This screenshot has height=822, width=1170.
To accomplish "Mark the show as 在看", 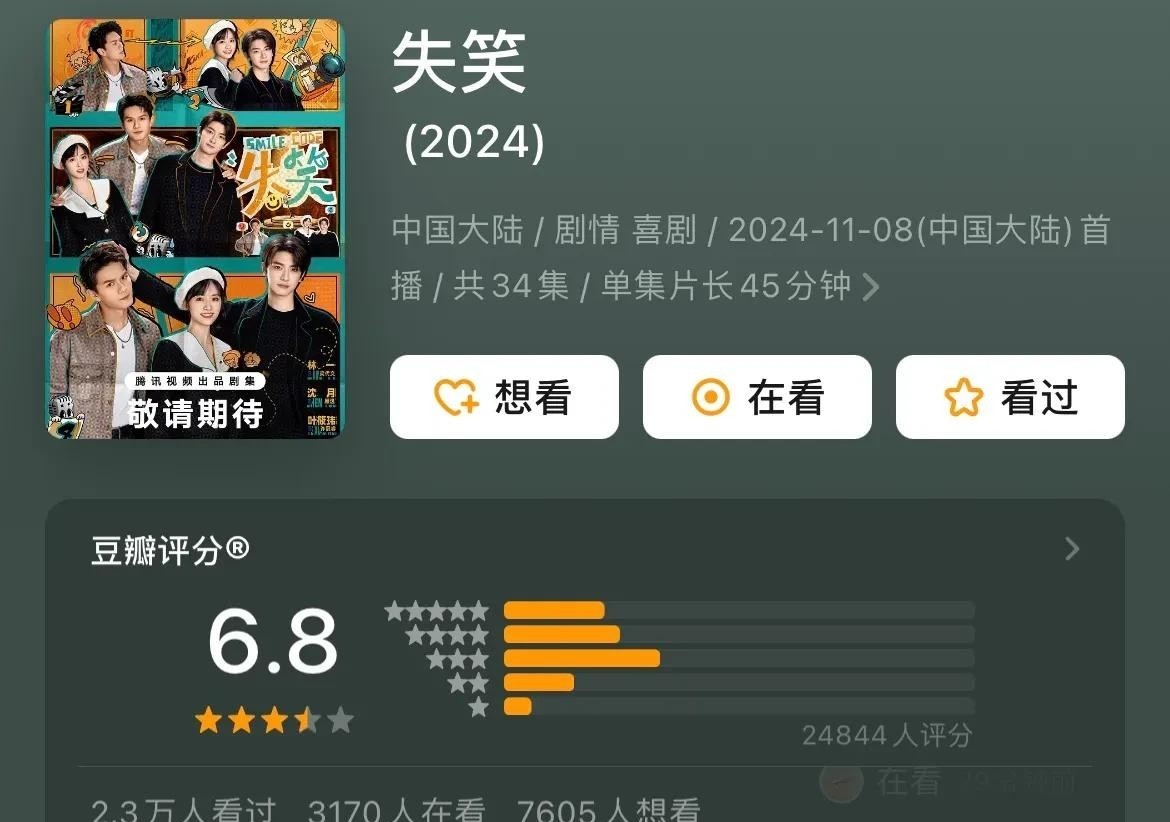I will click(757, 397).
